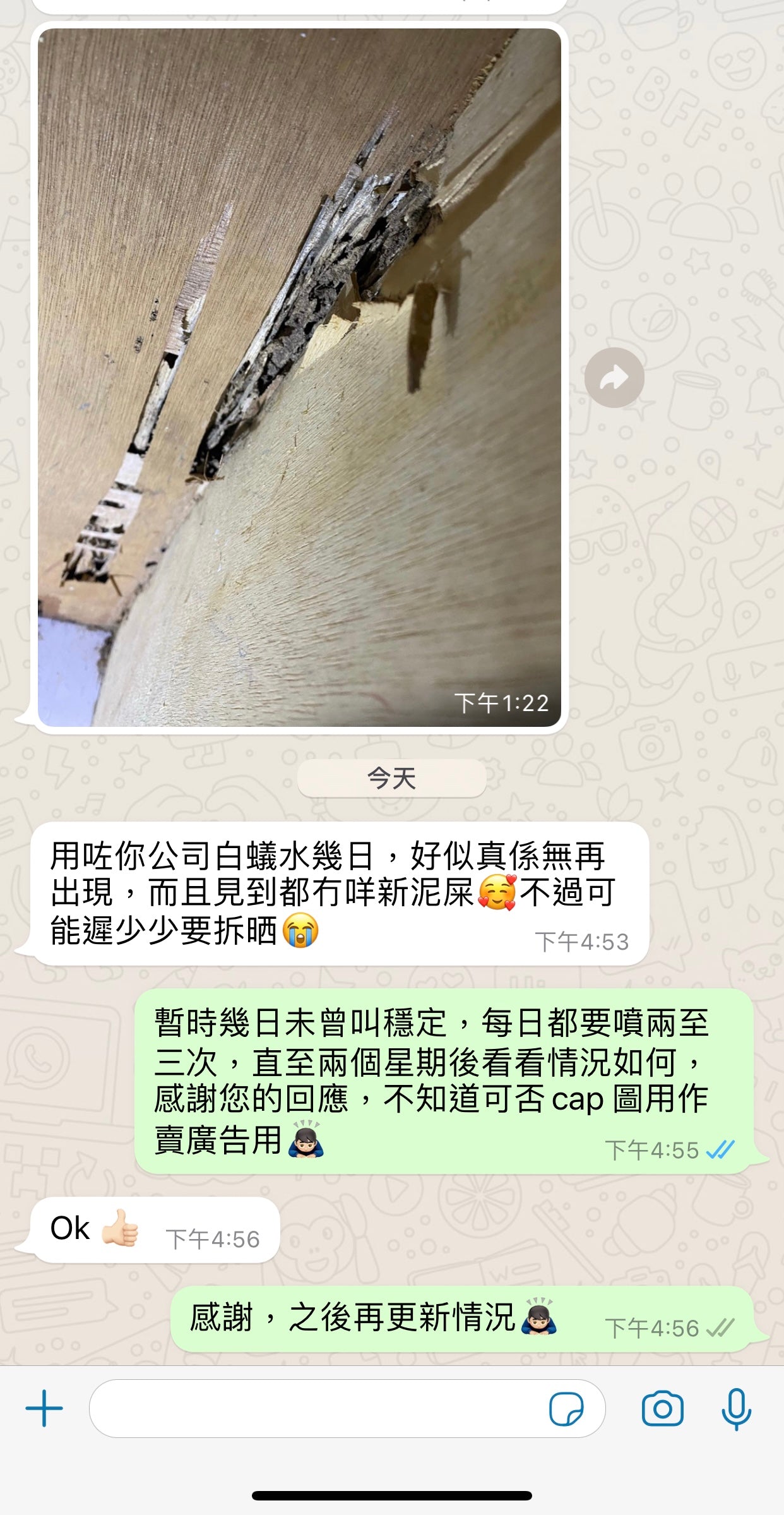Open the plus attachment menu
Screen dimensions: 784x1515
pyautogui.click(x=44, y=1408)
